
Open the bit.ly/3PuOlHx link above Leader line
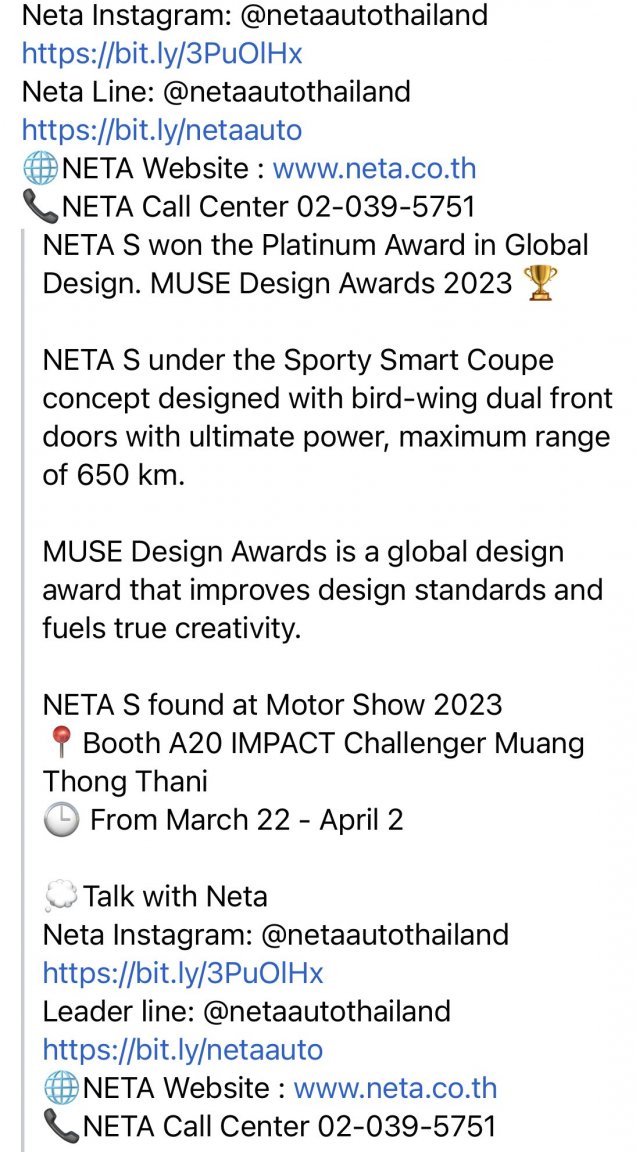(183, 973)
